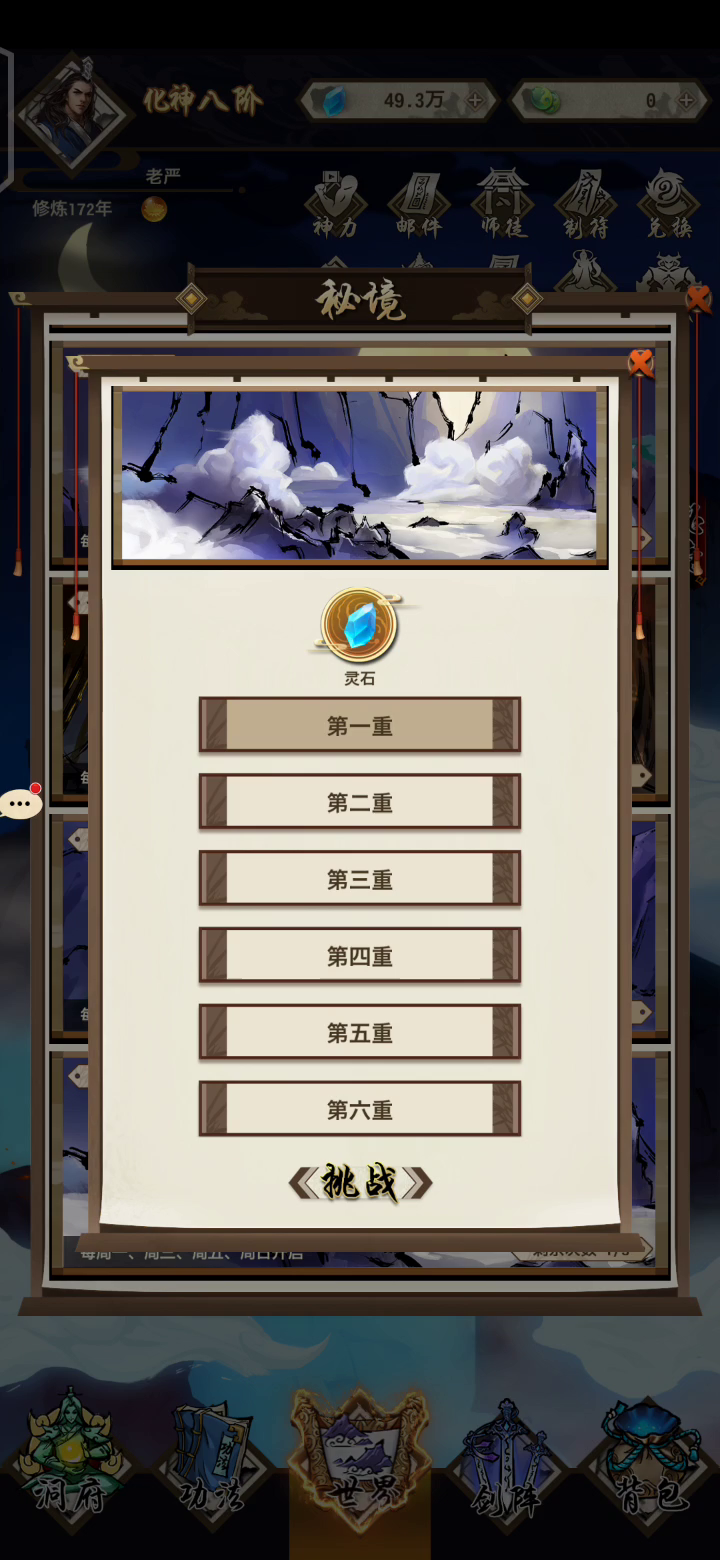Select the 第二重 level
This screenshot has height=1560, width=720.
click(360, 802)
